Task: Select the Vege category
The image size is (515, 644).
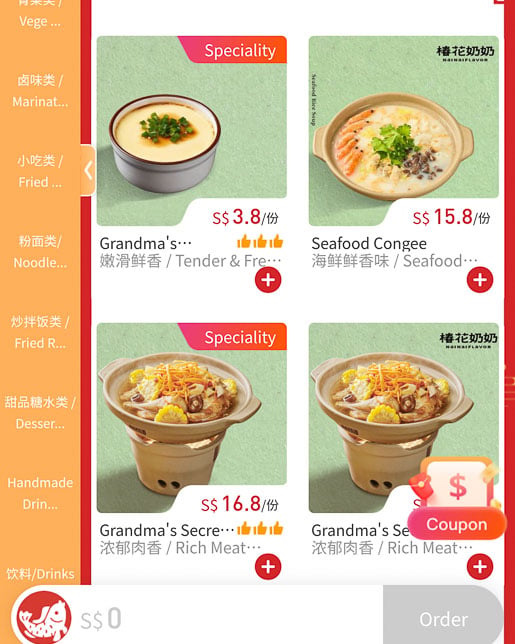Action: pyautogui.click(x=40, y=16)
